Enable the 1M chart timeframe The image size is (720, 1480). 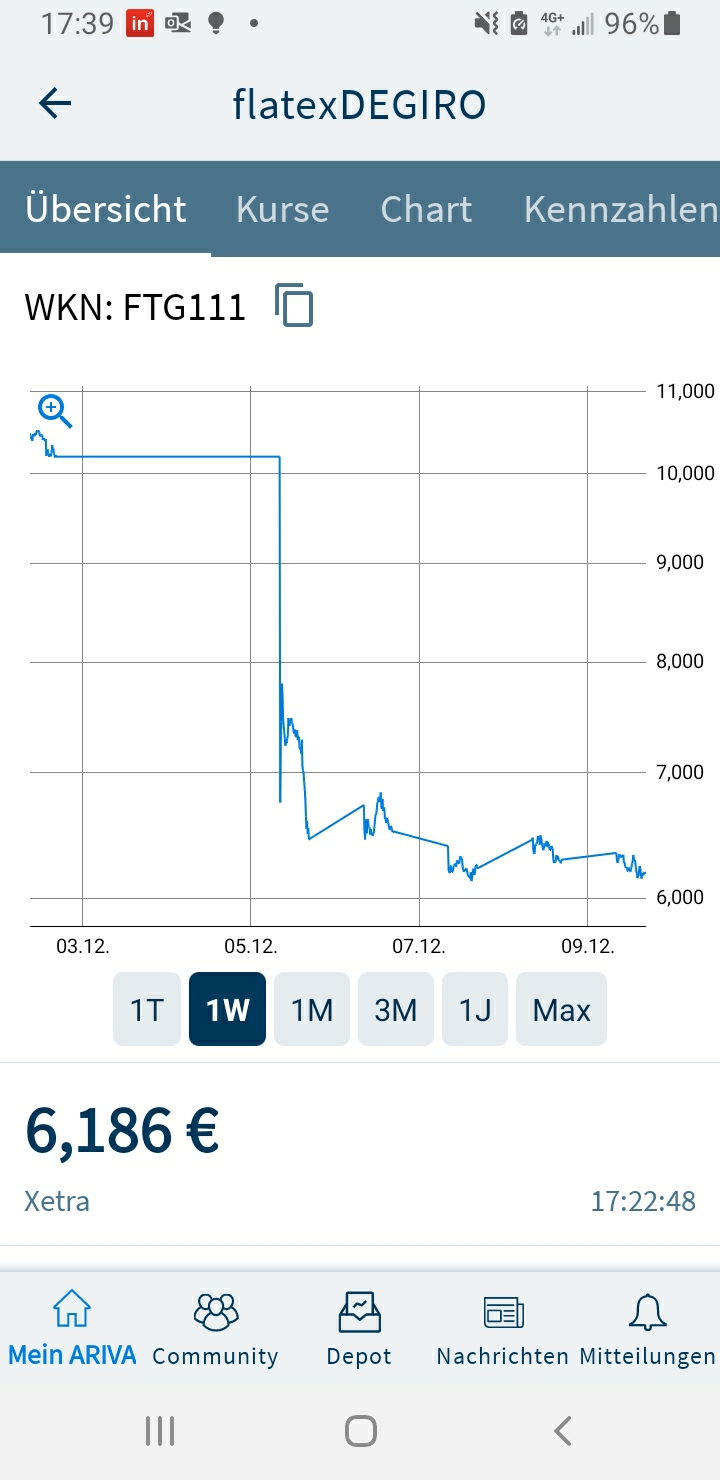311,1009
